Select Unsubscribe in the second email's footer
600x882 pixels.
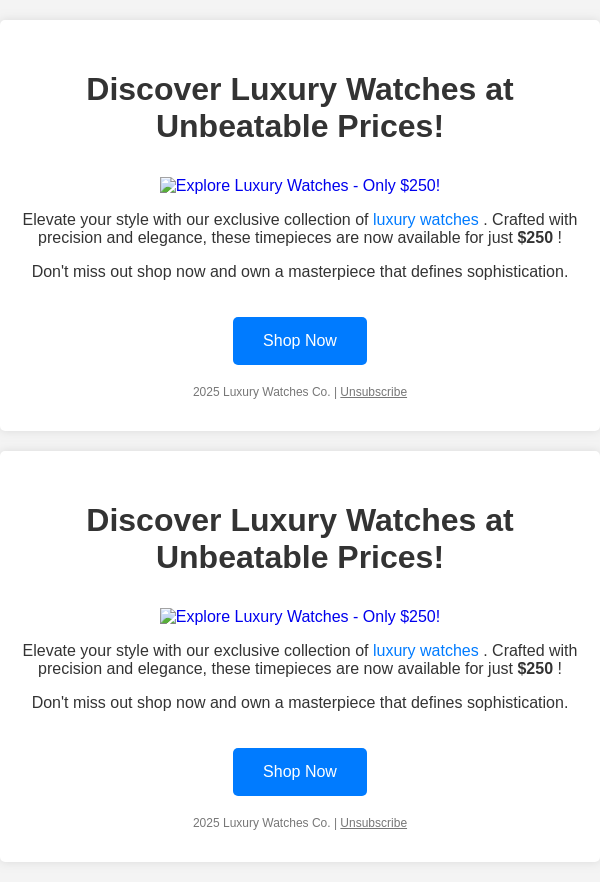point(373,823)
